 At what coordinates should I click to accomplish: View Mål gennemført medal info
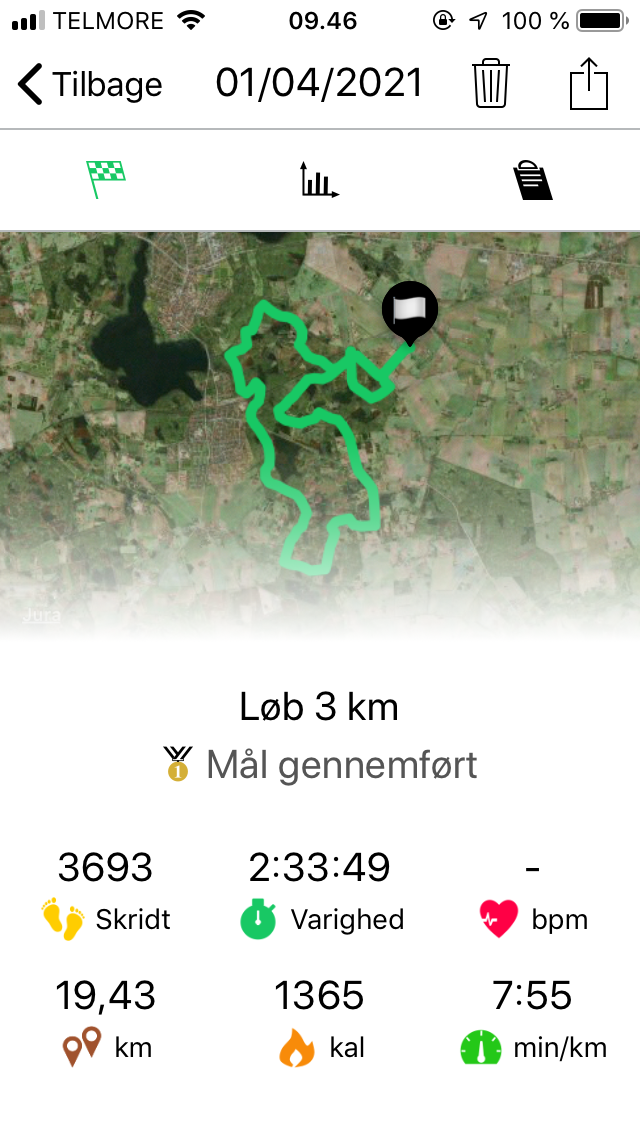[179, 766]
